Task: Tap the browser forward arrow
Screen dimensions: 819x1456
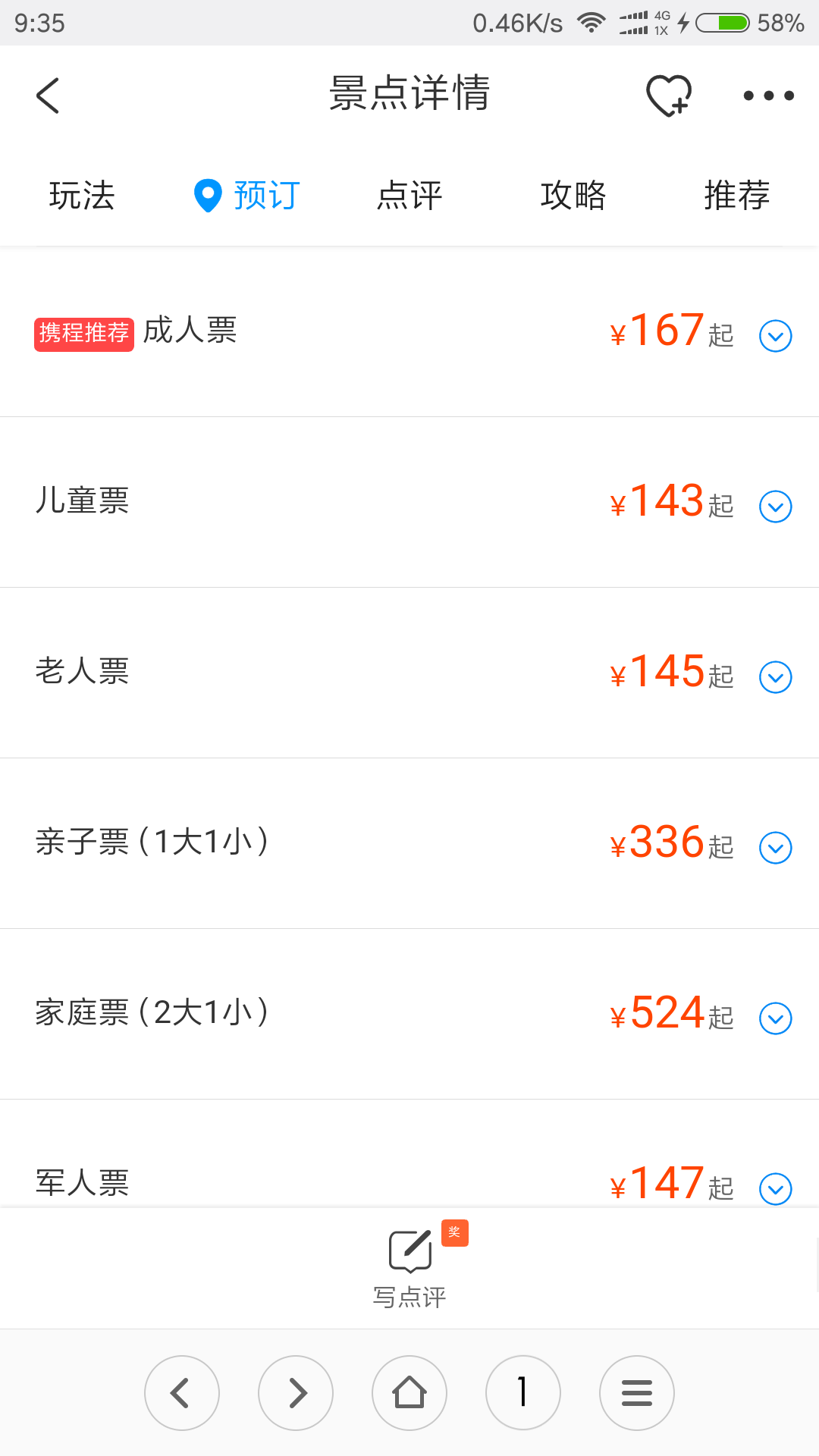Action: tap(296, 1392)
